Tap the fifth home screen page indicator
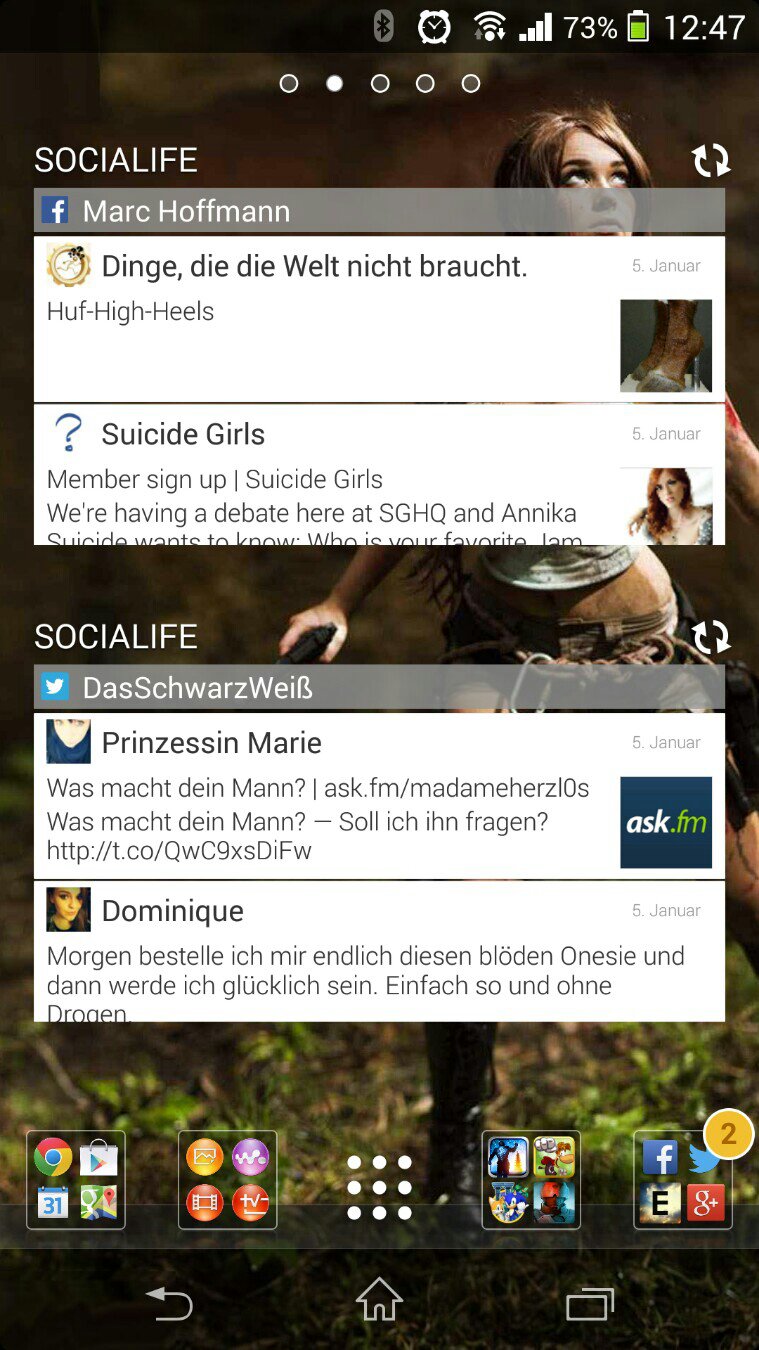Screen dimensions: 759x1350 coord(471,84)
